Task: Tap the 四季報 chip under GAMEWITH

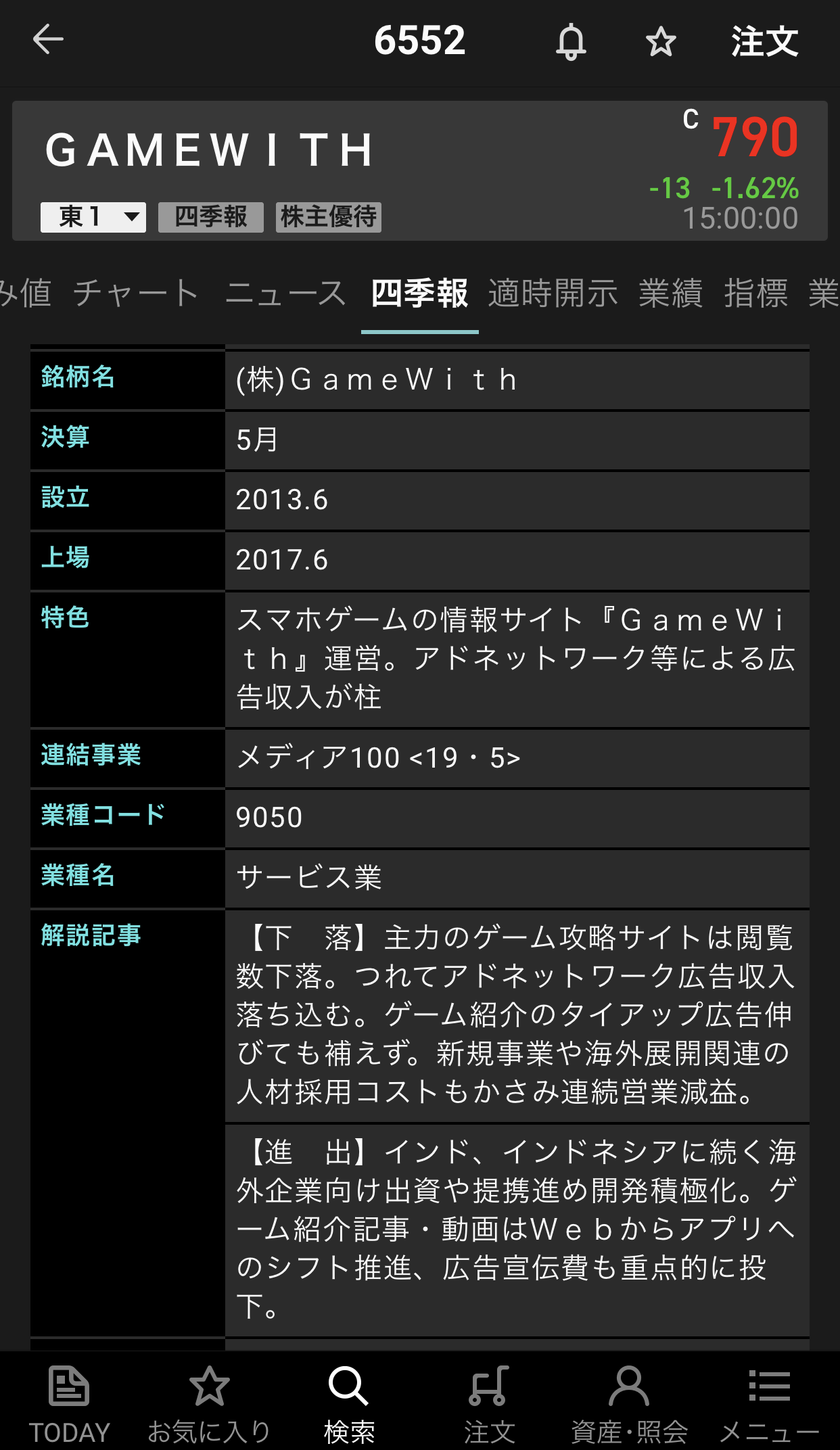Action: click(210, 217)
